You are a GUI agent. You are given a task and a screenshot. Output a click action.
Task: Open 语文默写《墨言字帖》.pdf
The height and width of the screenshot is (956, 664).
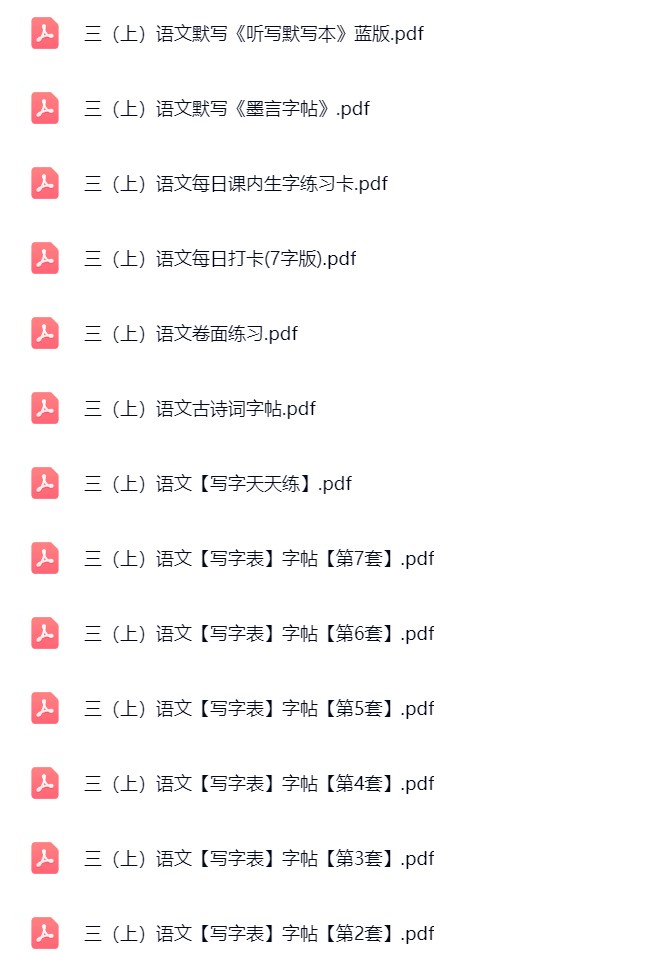(227, 109)
